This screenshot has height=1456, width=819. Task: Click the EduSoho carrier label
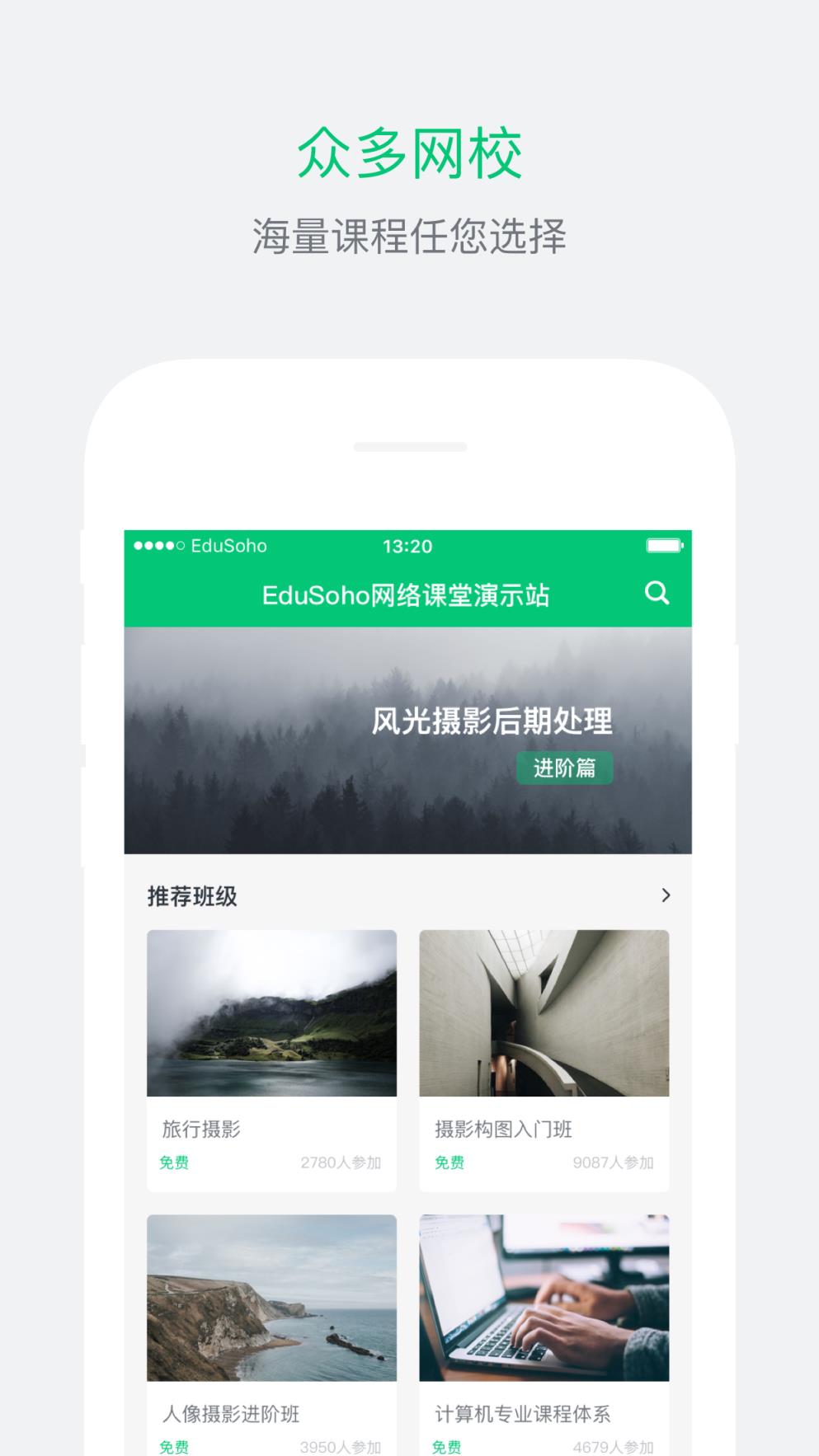[x=228, y=546]
